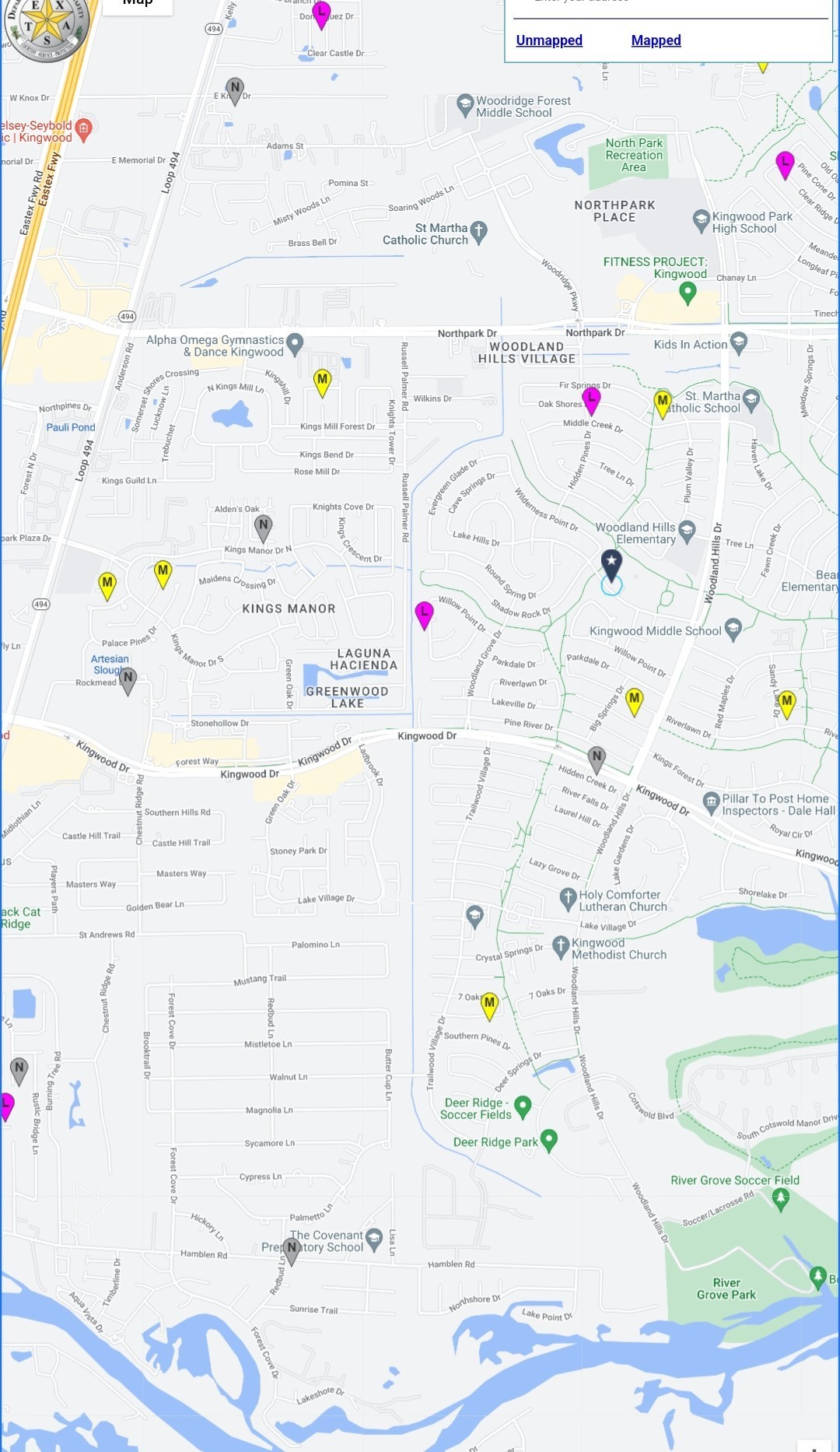Tap gray N marker at Covenant Preparatory School
840x1452 pixels.
click(x=292, y=1250)
